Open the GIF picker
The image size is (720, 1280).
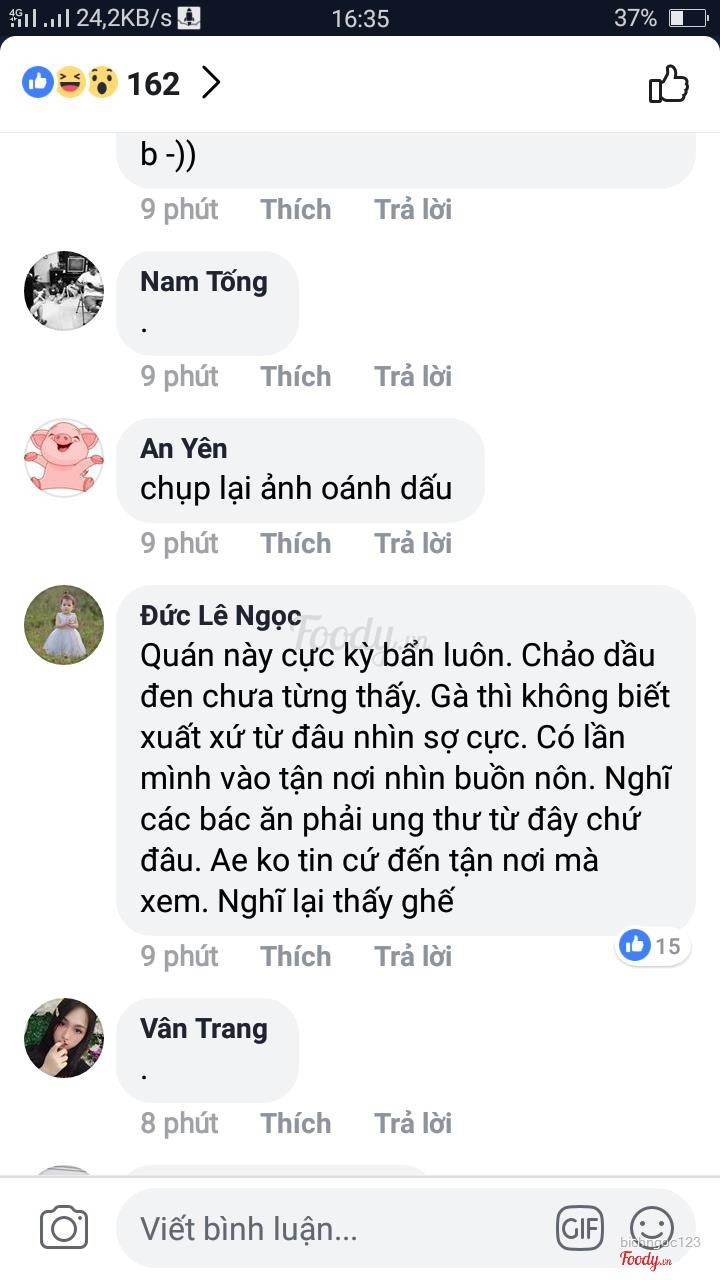(x=580, y=1228)
